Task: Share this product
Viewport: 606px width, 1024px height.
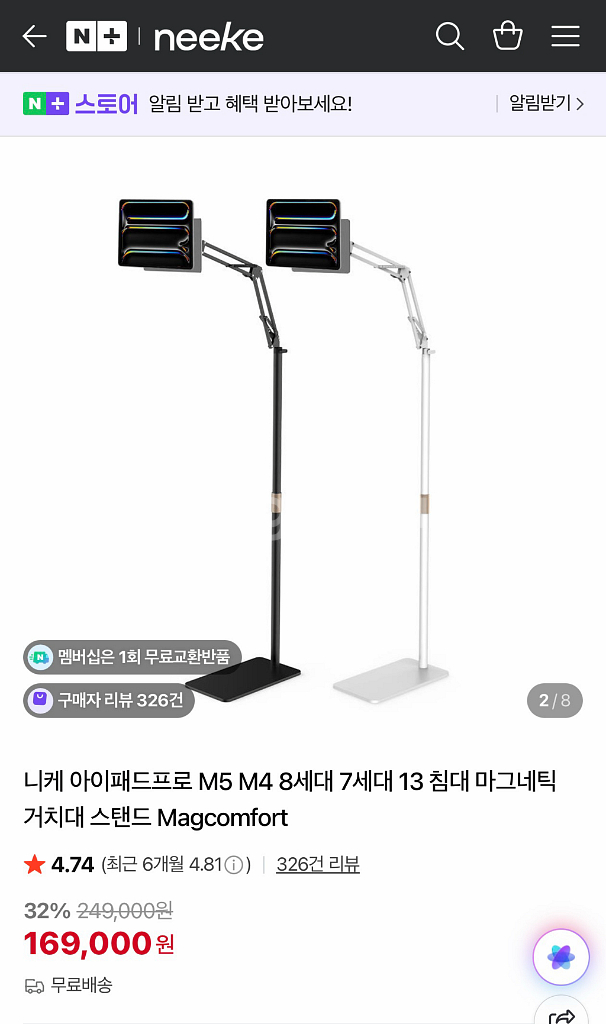Action: pyautogui.click(x=562, y=1014)
